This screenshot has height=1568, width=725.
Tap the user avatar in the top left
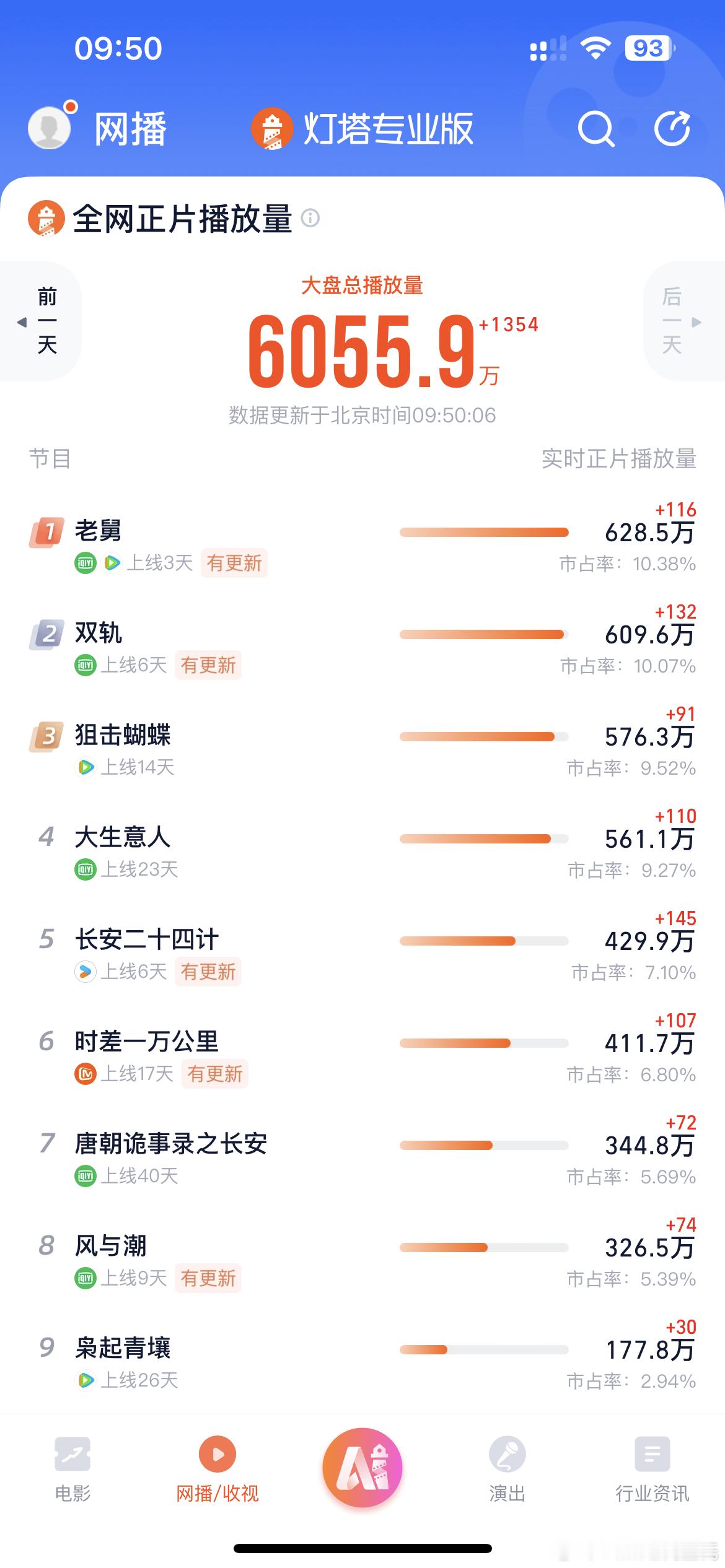click(x=50, y=128)
